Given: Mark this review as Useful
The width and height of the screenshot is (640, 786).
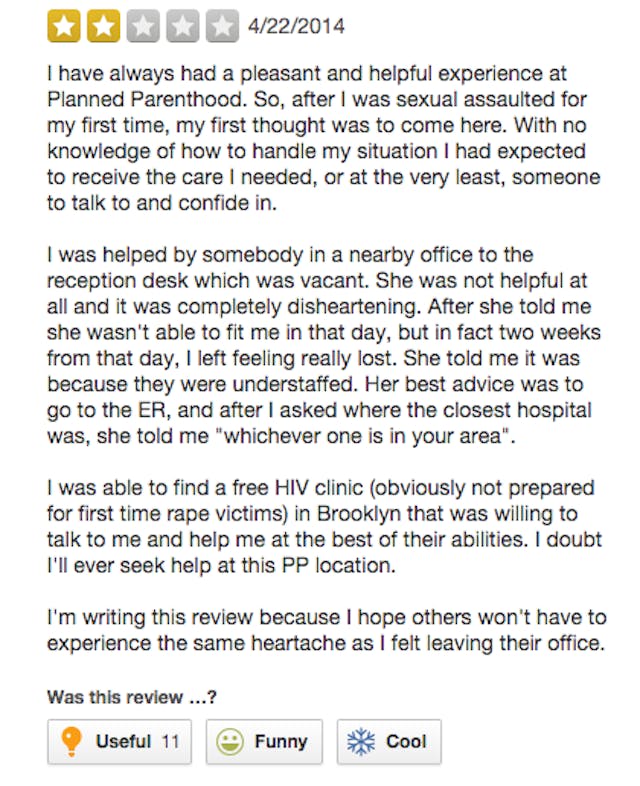Looking at the screenshot, I should [119, 742].
